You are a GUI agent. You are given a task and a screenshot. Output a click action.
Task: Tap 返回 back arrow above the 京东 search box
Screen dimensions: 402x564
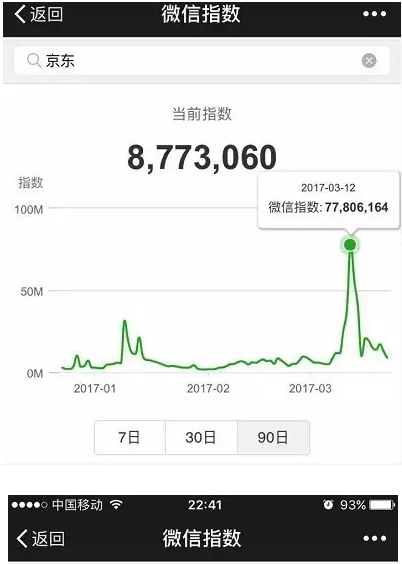[39, 14]
